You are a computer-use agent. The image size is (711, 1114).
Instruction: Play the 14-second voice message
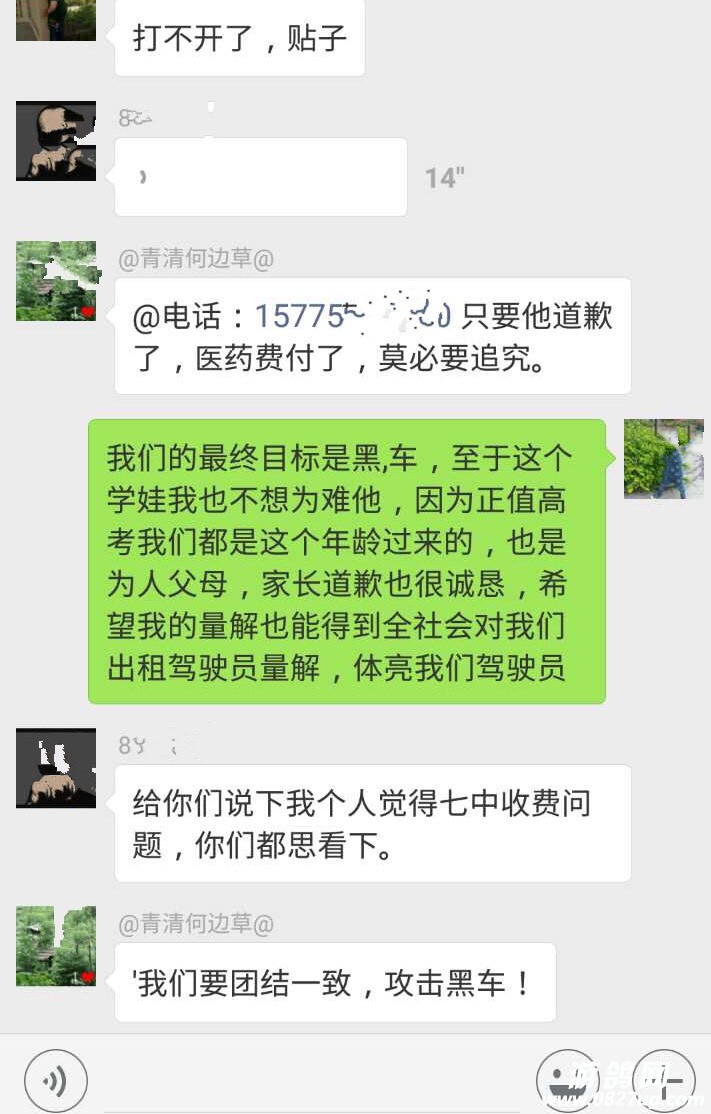coord(260,177)
